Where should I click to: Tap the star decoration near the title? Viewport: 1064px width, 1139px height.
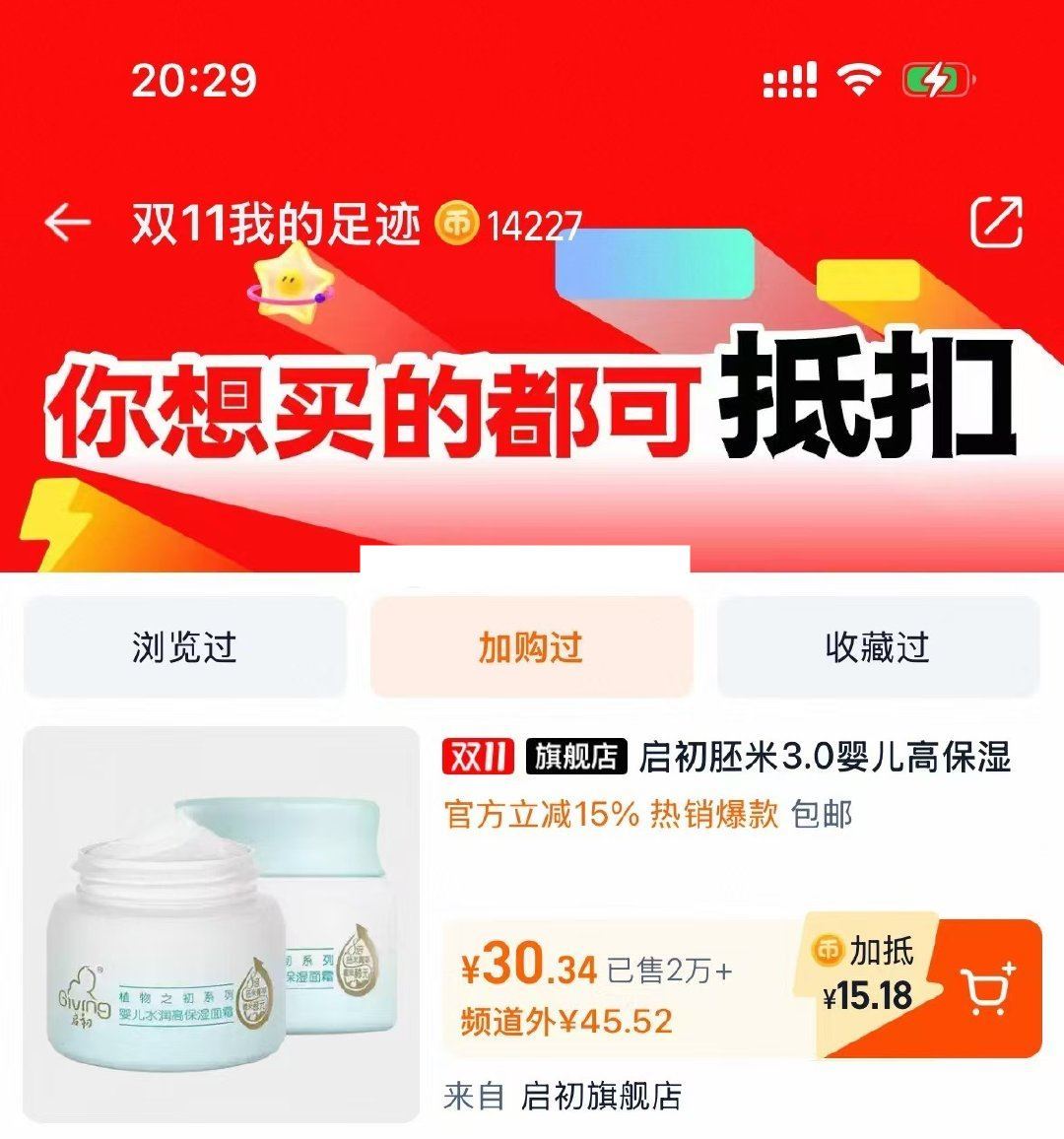coord(287,282)
